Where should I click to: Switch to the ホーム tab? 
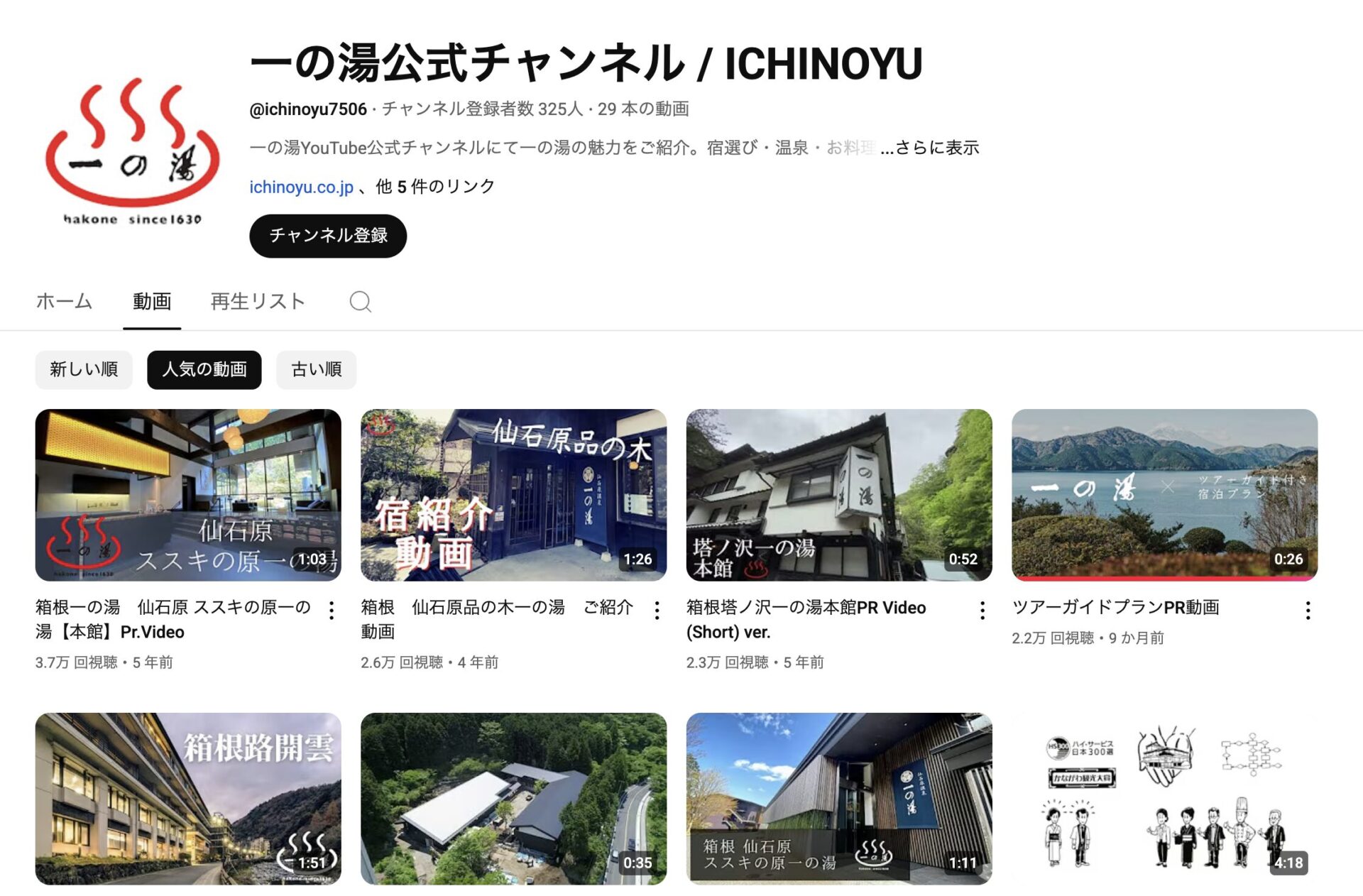coord(64,302)
